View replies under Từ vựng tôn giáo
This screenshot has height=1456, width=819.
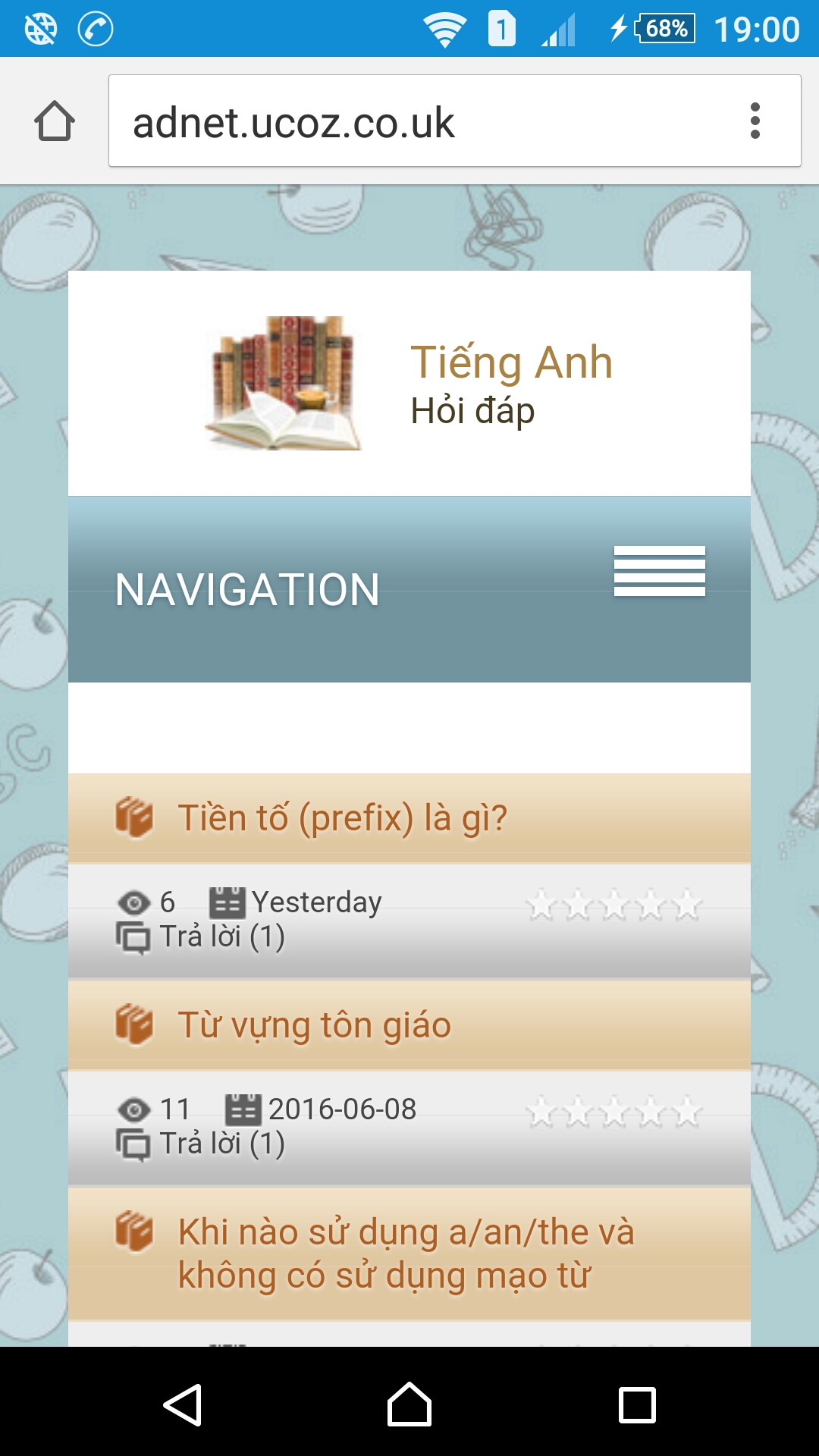[221, 1144]
